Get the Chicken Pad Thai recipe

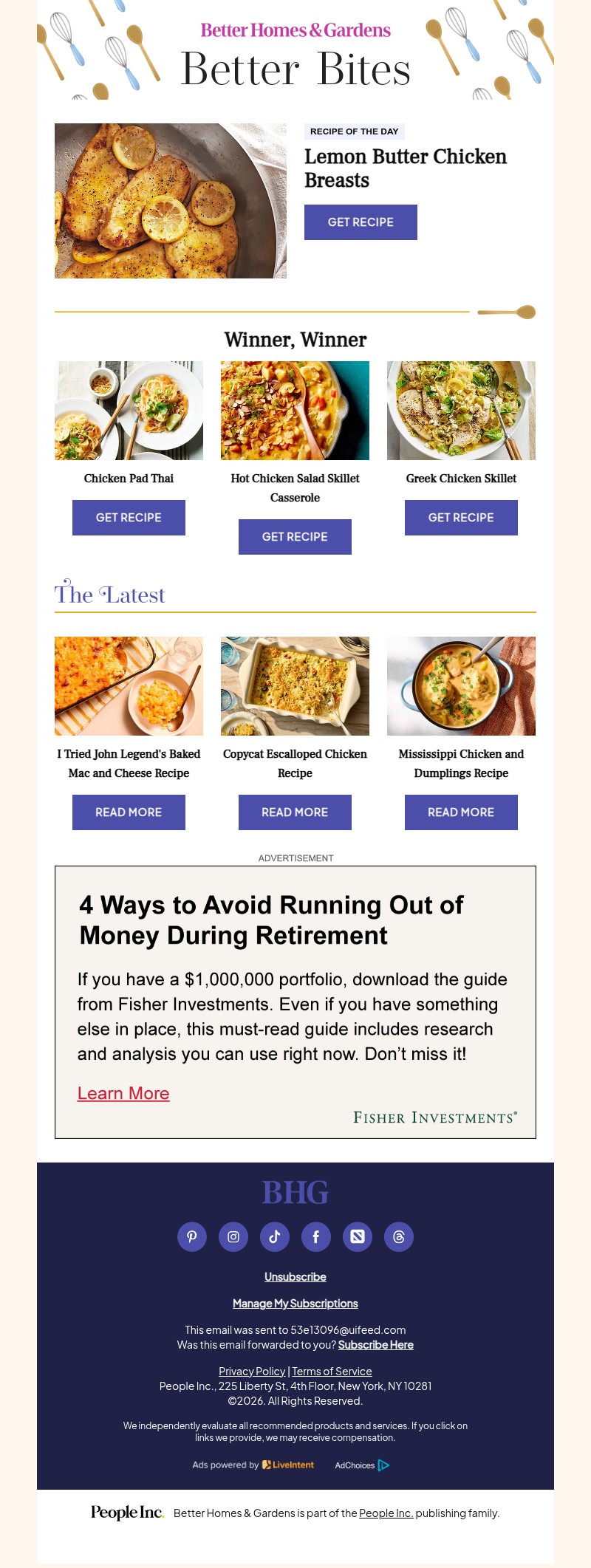point(129,517)
